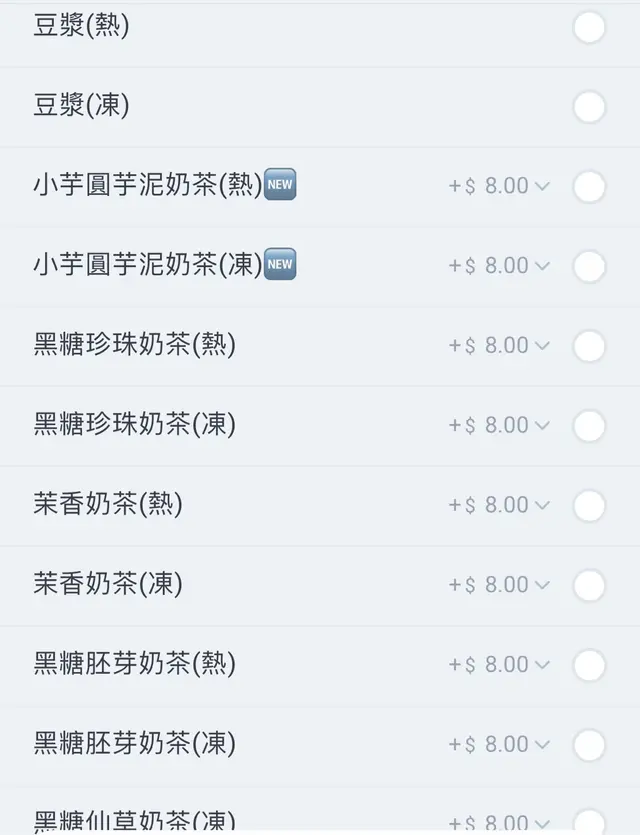This screenshot has height=835, width=640.
Task: Open price chevron beside 黑糖胚芽奶茶(凍)
Action: 542,744
